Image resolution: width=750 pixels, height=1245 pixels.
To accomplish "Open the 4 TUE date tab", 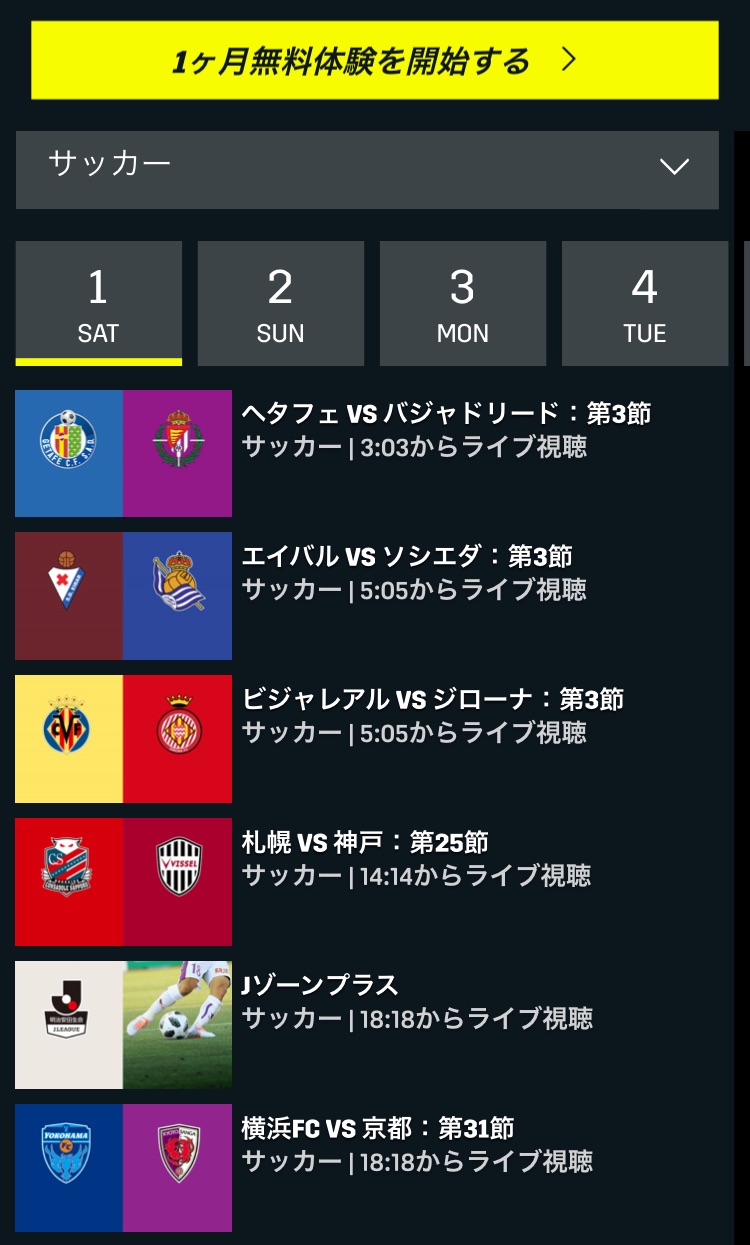I will (644, 303).
